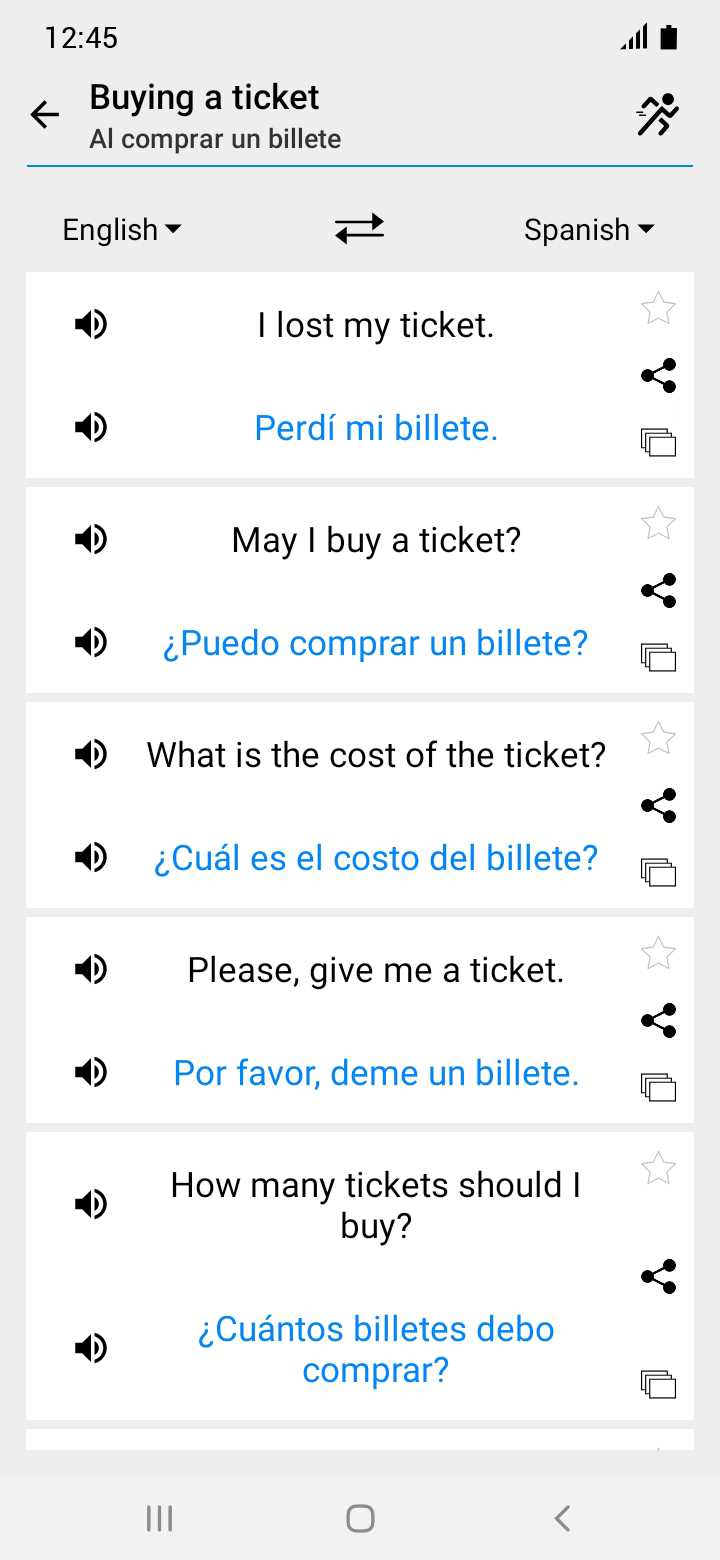Image resolution: width=720 pixels, height=1560 pixels.
Task: Tap the stacked-cards icon for "Por favor, deme un billete."
Action: (x=658, y=1086)
